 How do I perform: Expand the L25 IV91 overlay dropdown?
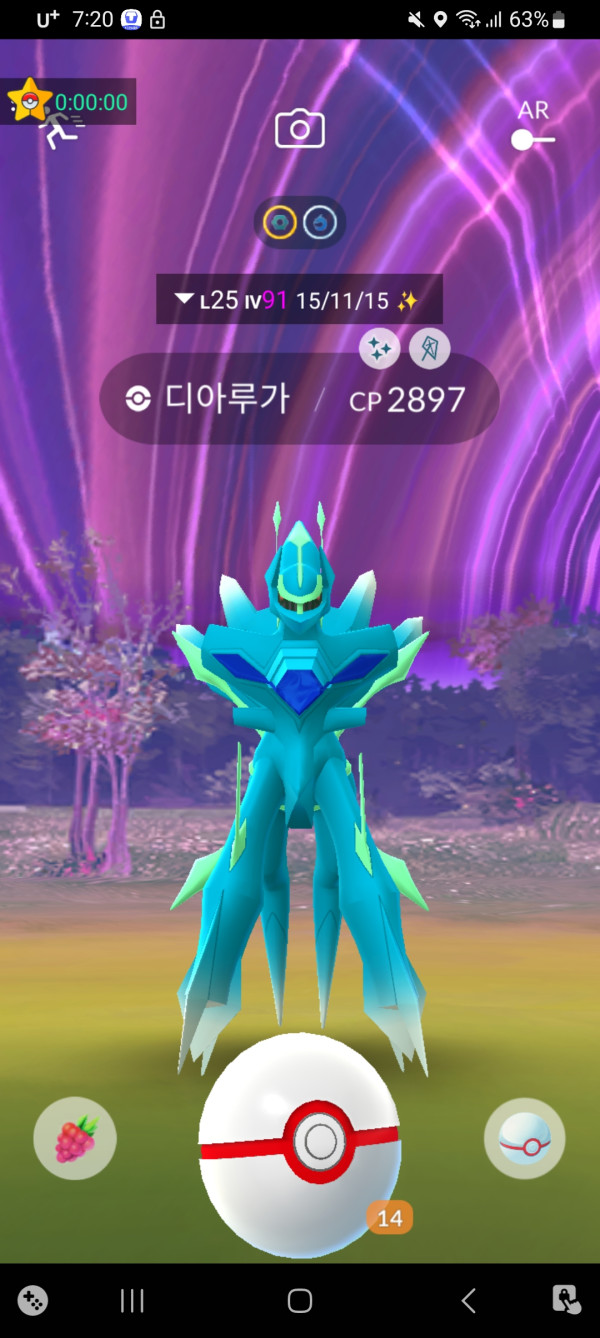pos(182,299)
